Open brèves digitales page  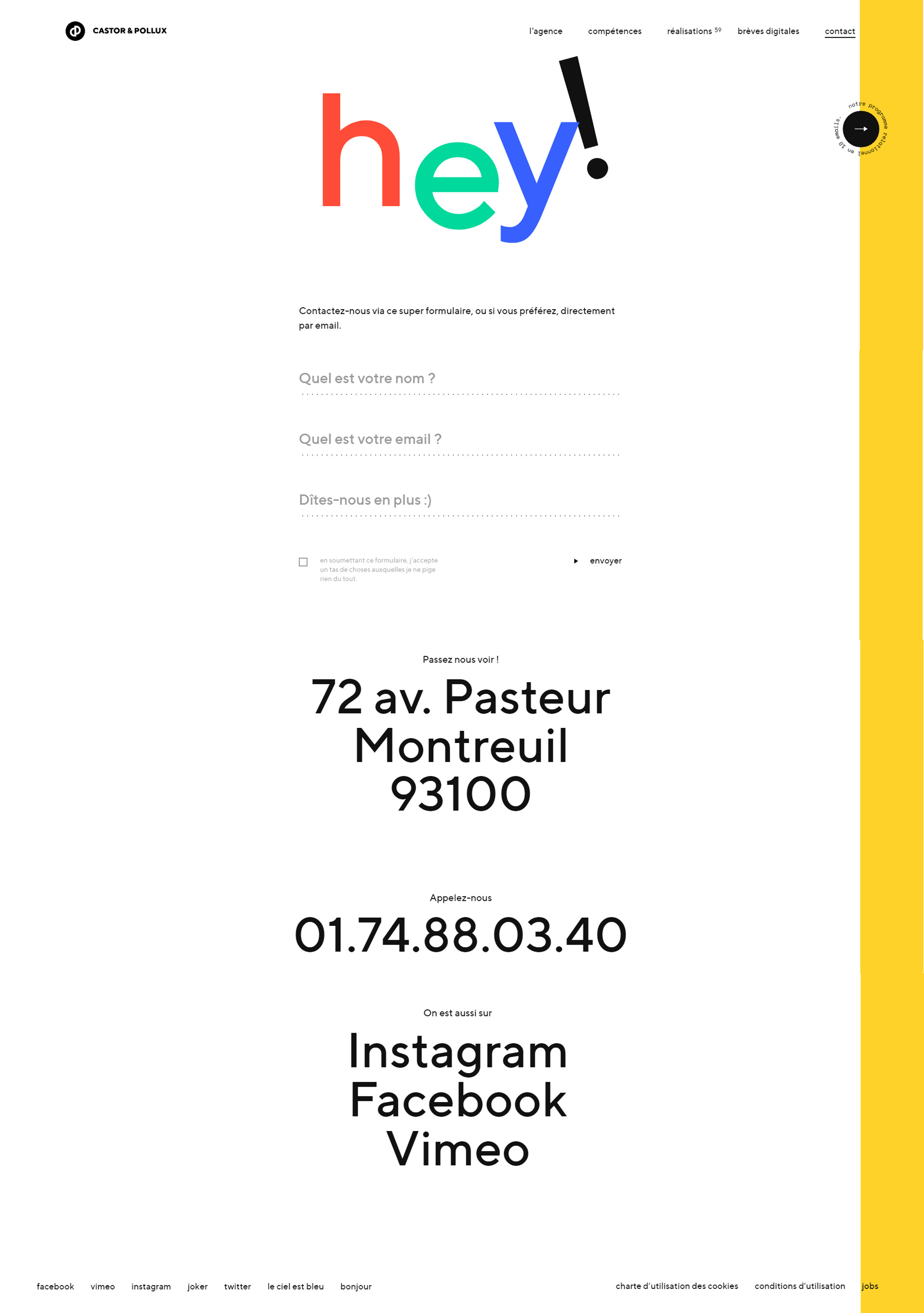(x=768, y=31)
